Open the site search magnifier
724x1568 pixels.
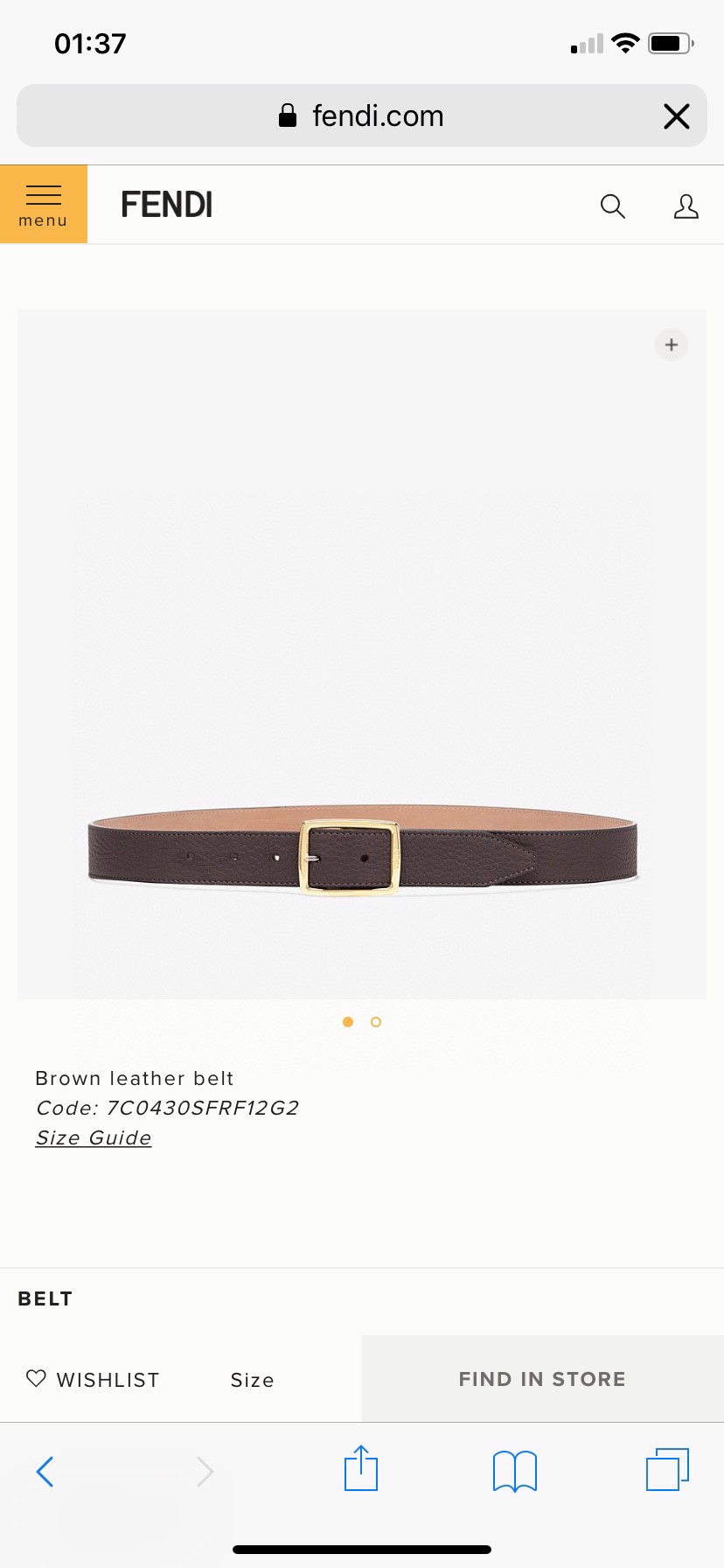[613, 206]
